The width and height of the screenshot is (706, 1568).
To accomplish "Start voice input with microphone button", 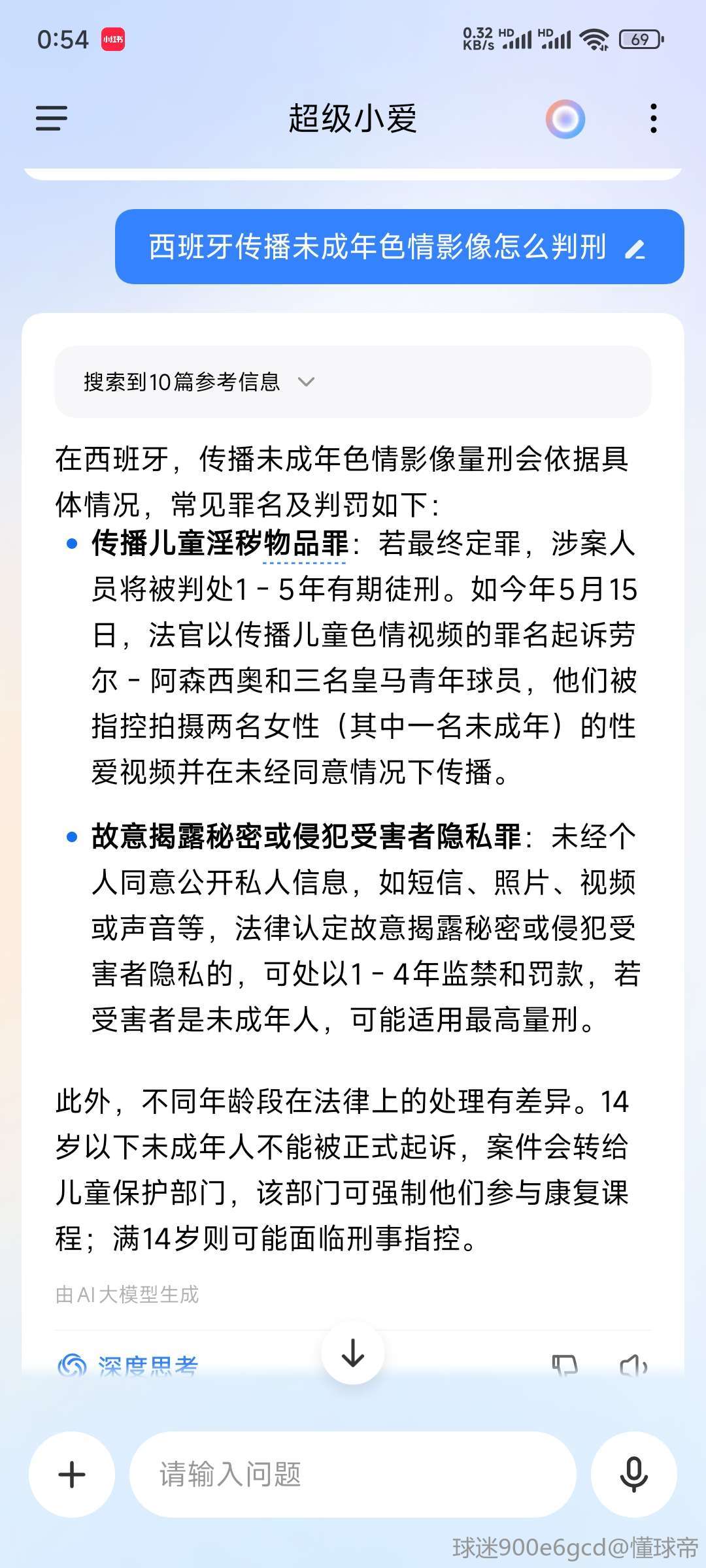I will pos(633,1475).
